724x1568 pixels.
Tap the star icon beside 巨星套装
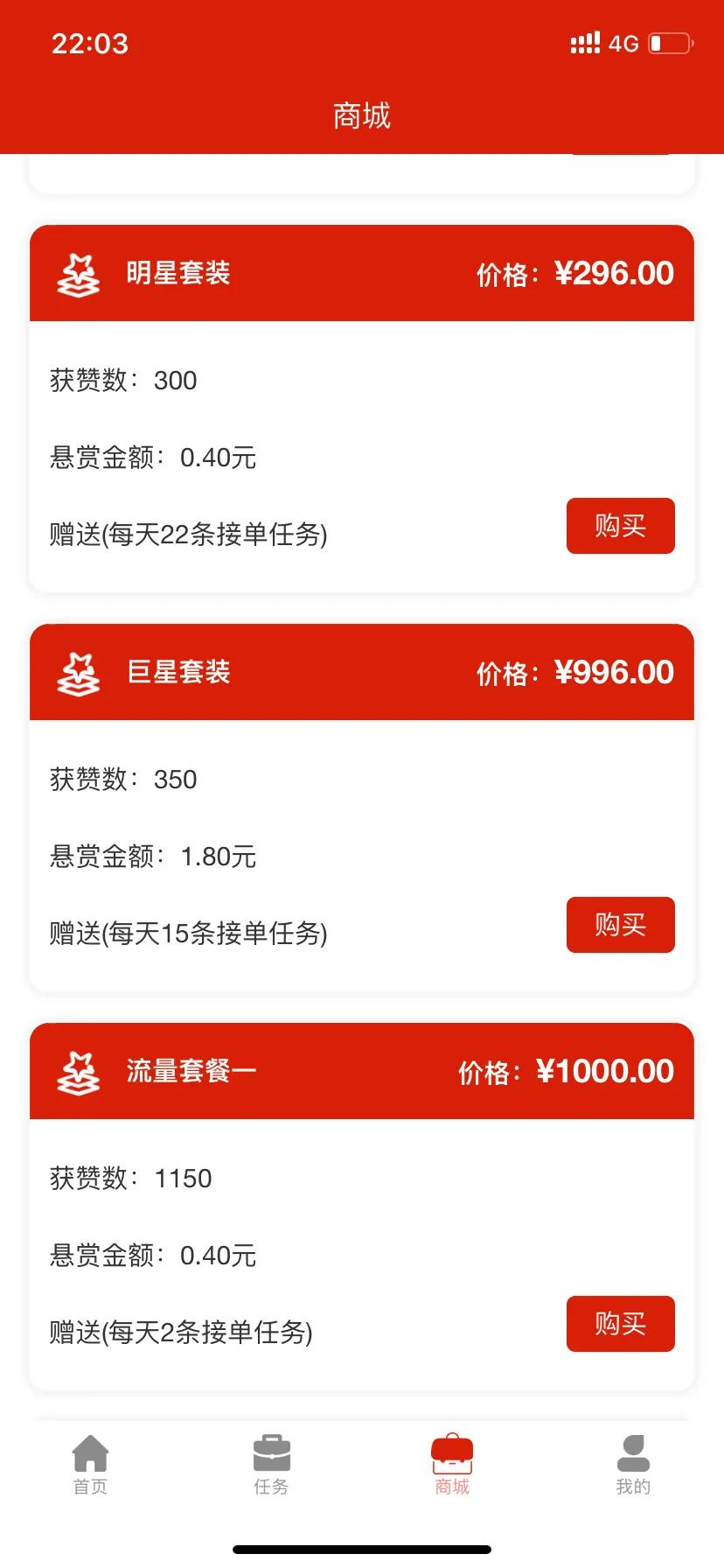point(79,672)
